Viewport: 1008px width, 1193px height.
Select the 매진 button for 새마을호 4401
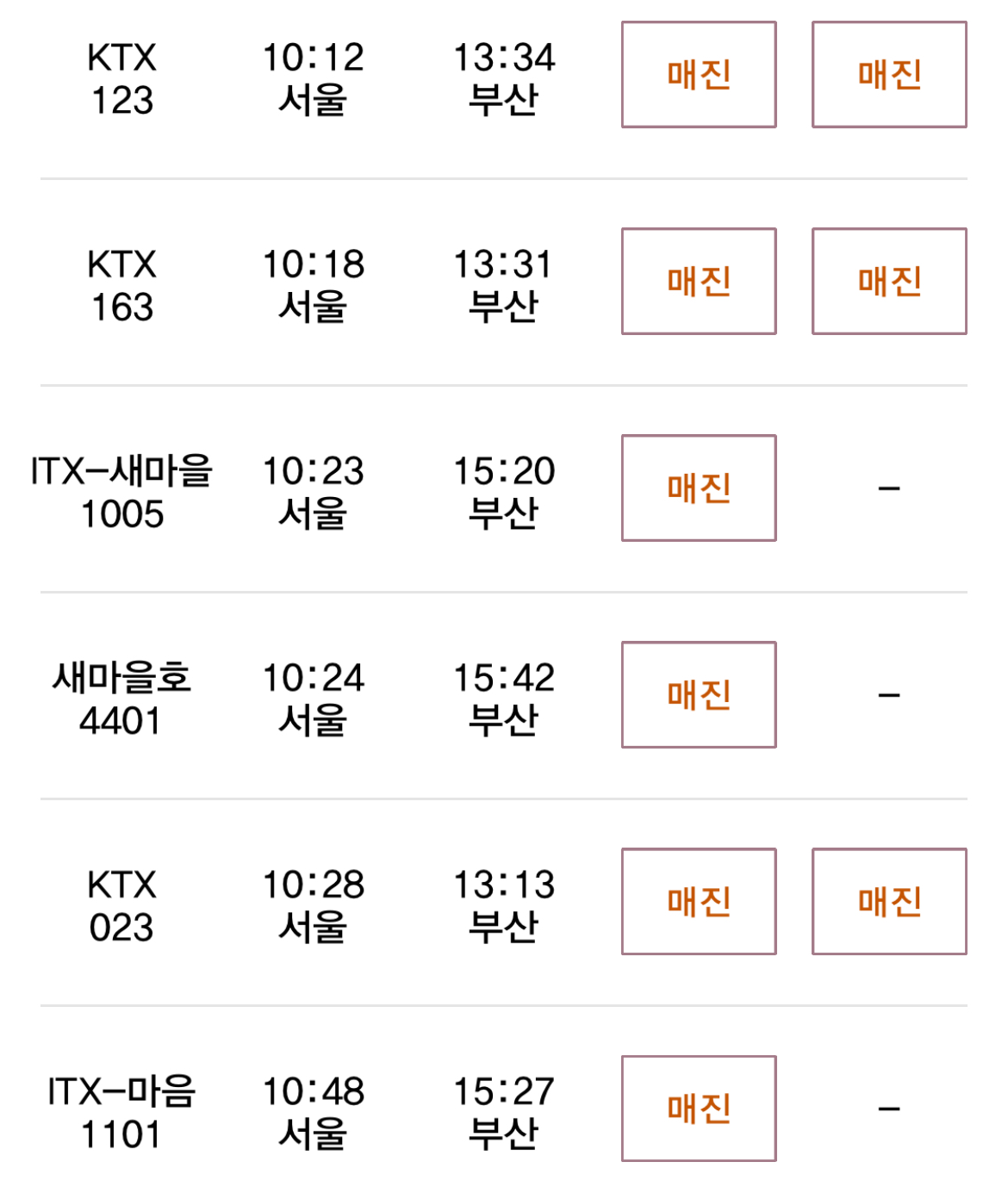698,693
